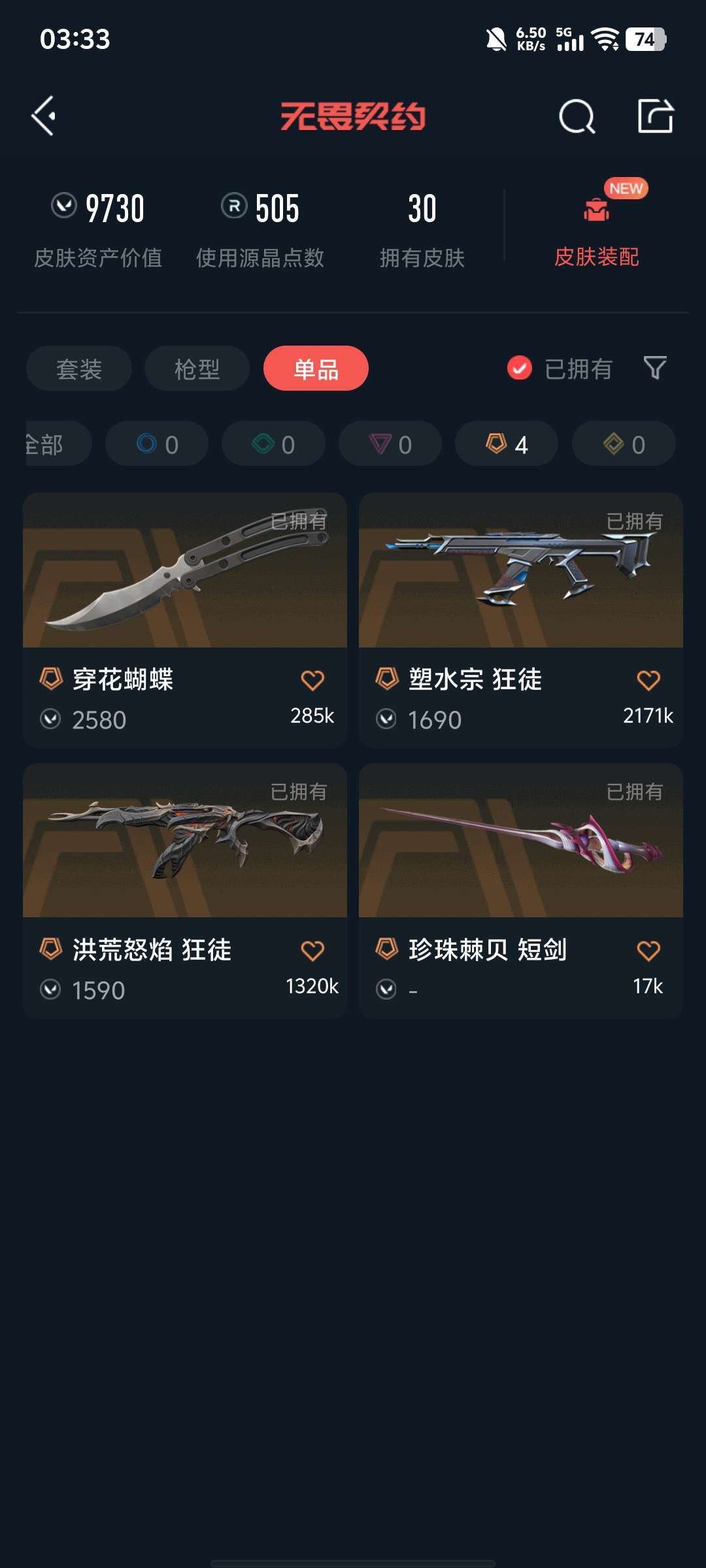The image size is (706, 1568).
Task: Select the 单品 tab
Action: pyautogui.click(x=315, y=368)
